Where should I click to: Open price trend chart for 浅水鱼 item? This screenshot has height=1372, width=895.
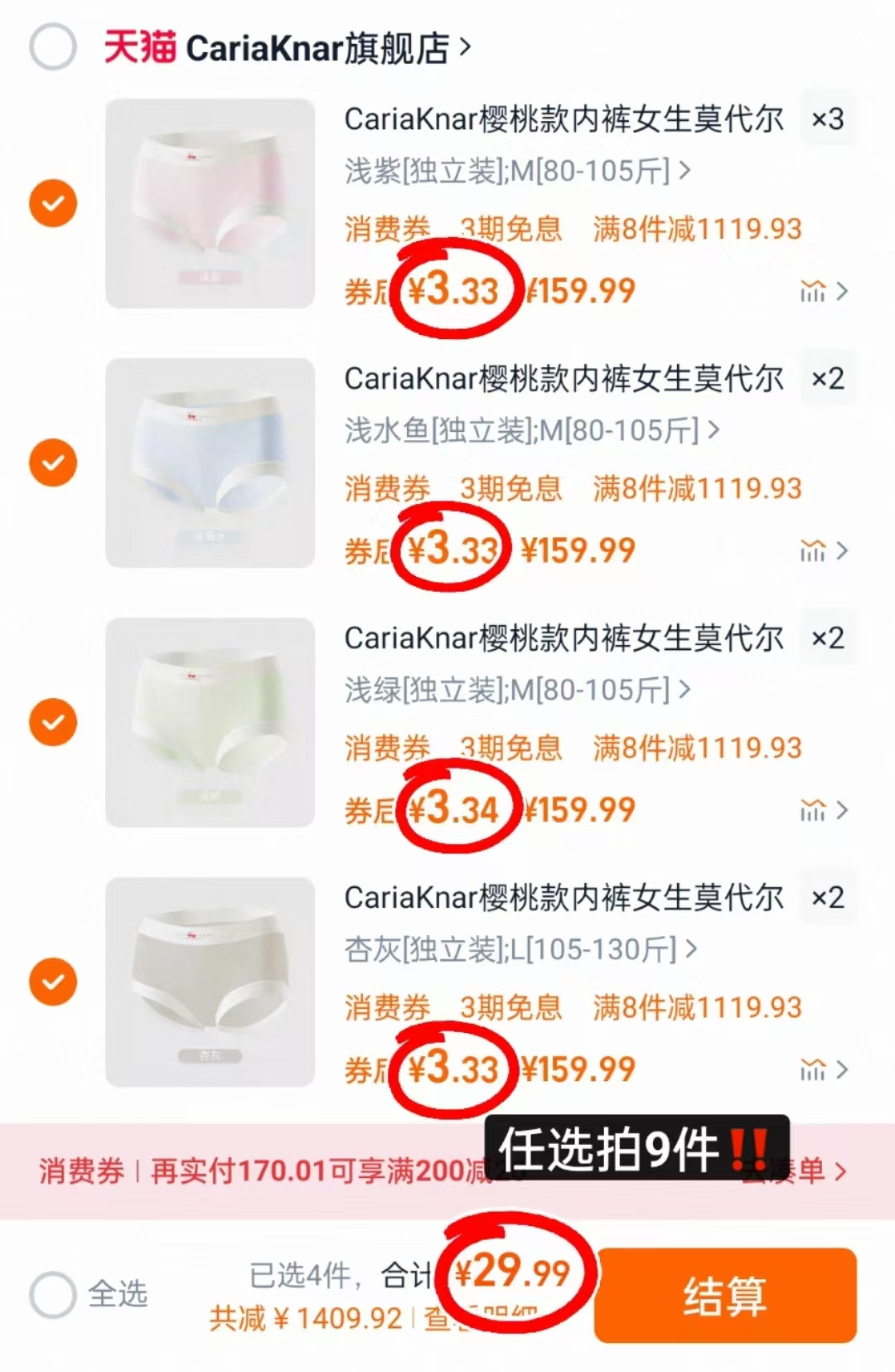pyautogui.click(x=823, y=550)
